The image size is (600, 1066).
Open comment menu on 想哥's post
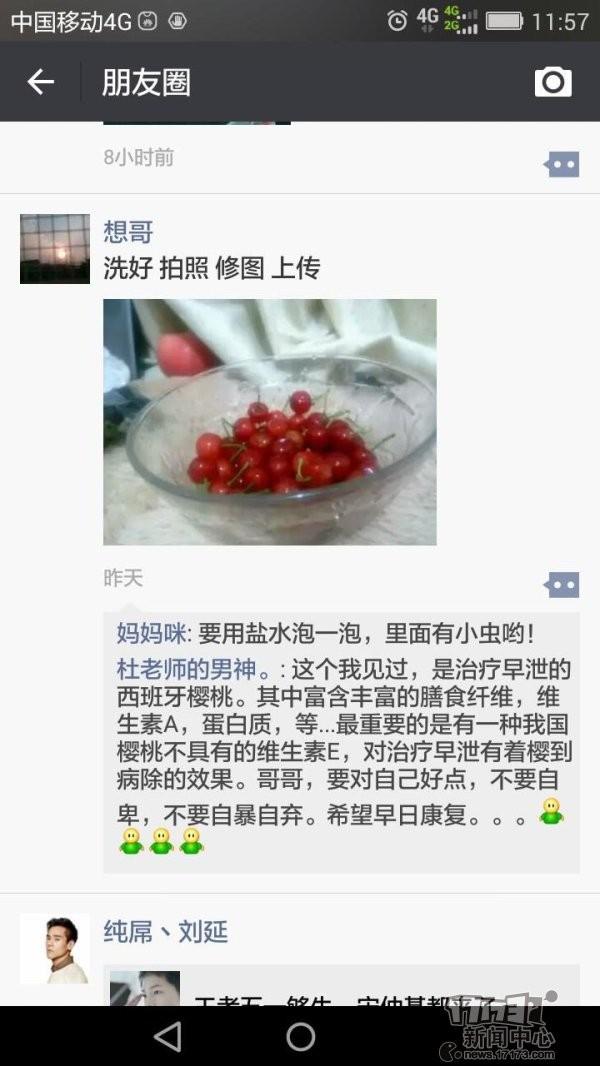click(561, 584)
